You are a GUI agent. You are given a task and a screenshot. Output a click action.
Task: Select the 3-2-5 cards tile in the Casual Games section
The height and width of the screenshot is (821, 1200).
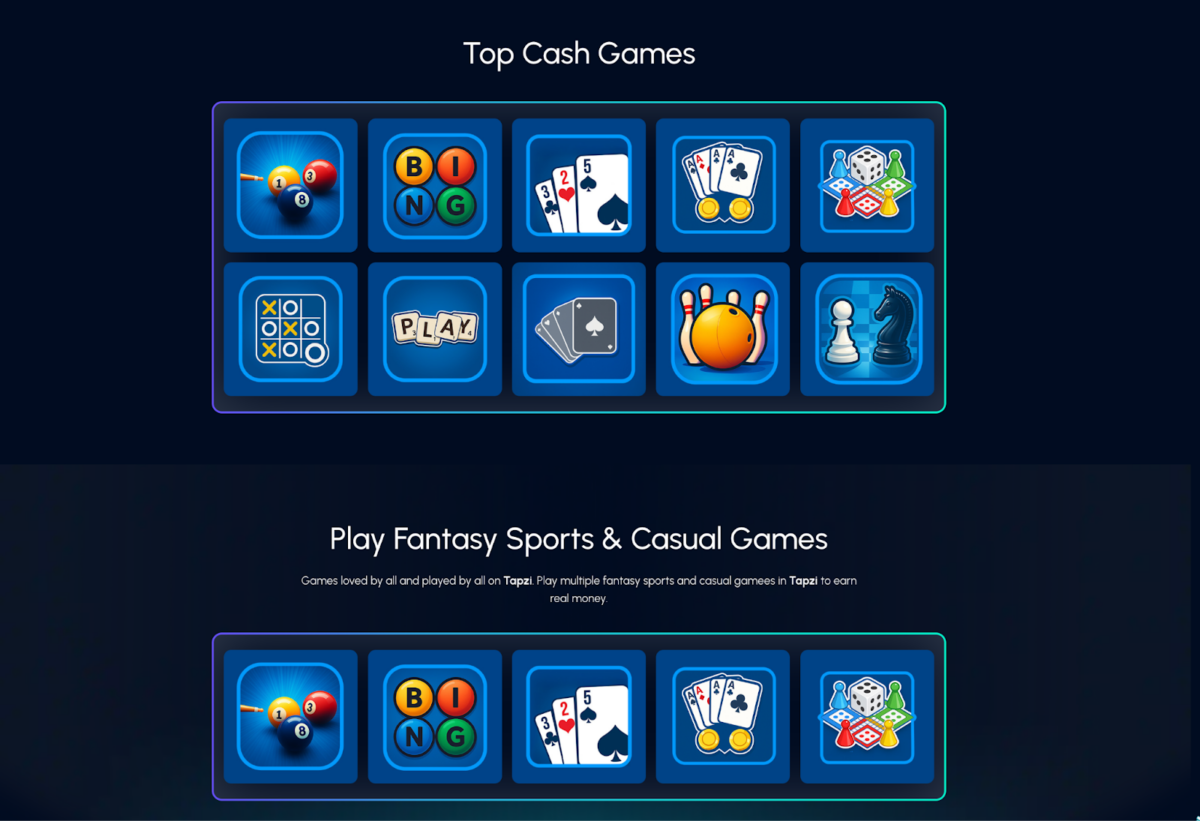click(579, 716)
